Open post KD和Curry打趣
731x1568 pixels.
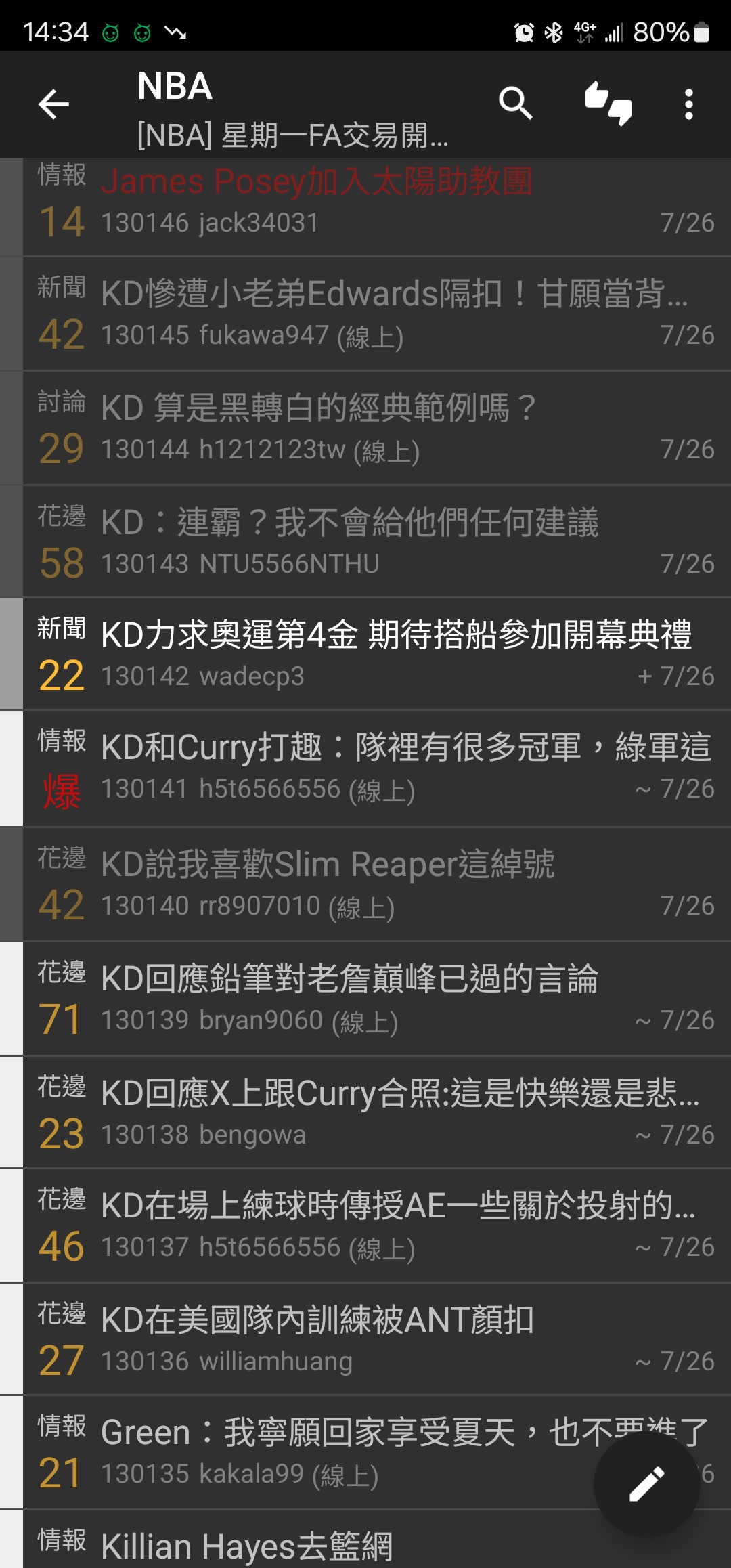click(377, 768)
